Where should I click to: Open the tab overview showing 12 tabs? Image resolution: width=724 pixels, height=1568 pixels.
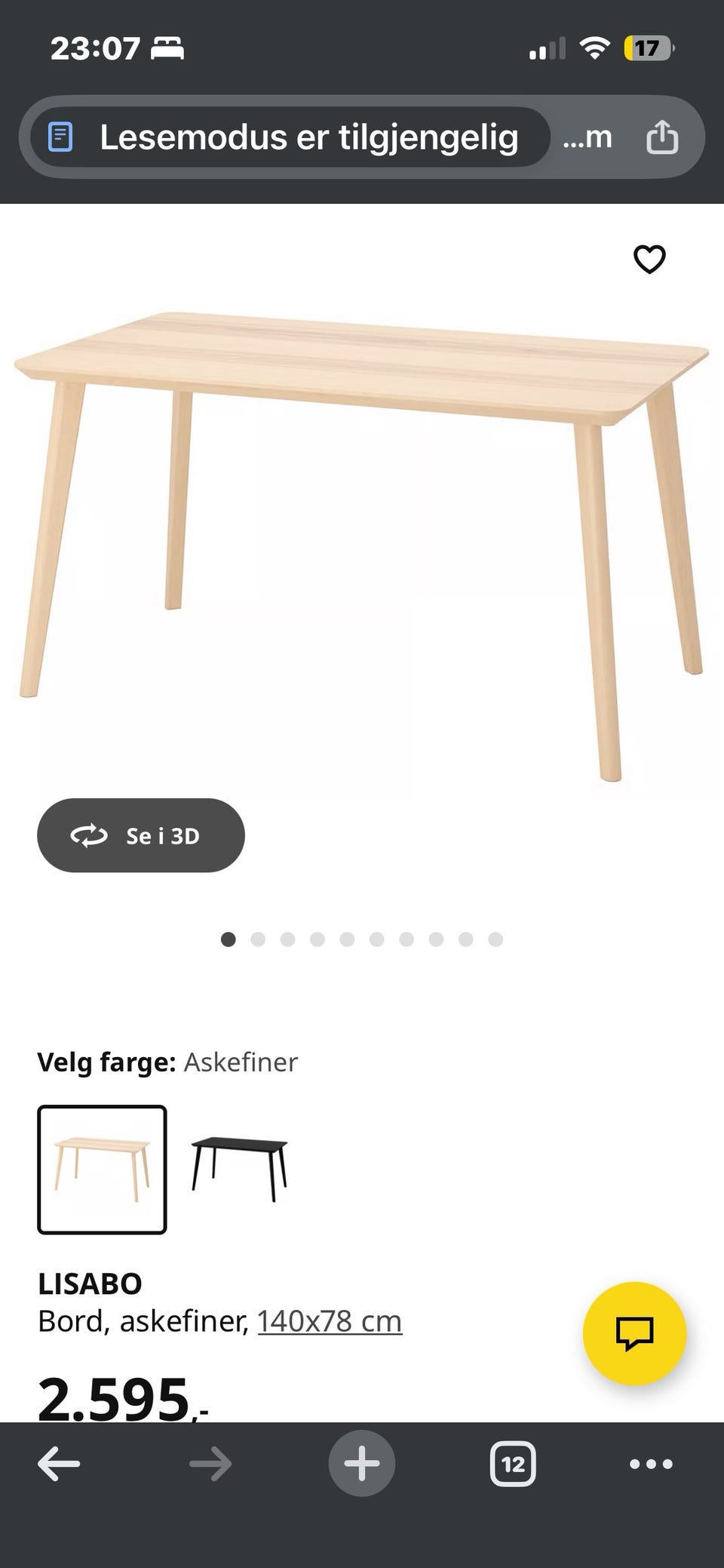(512, 1462)
